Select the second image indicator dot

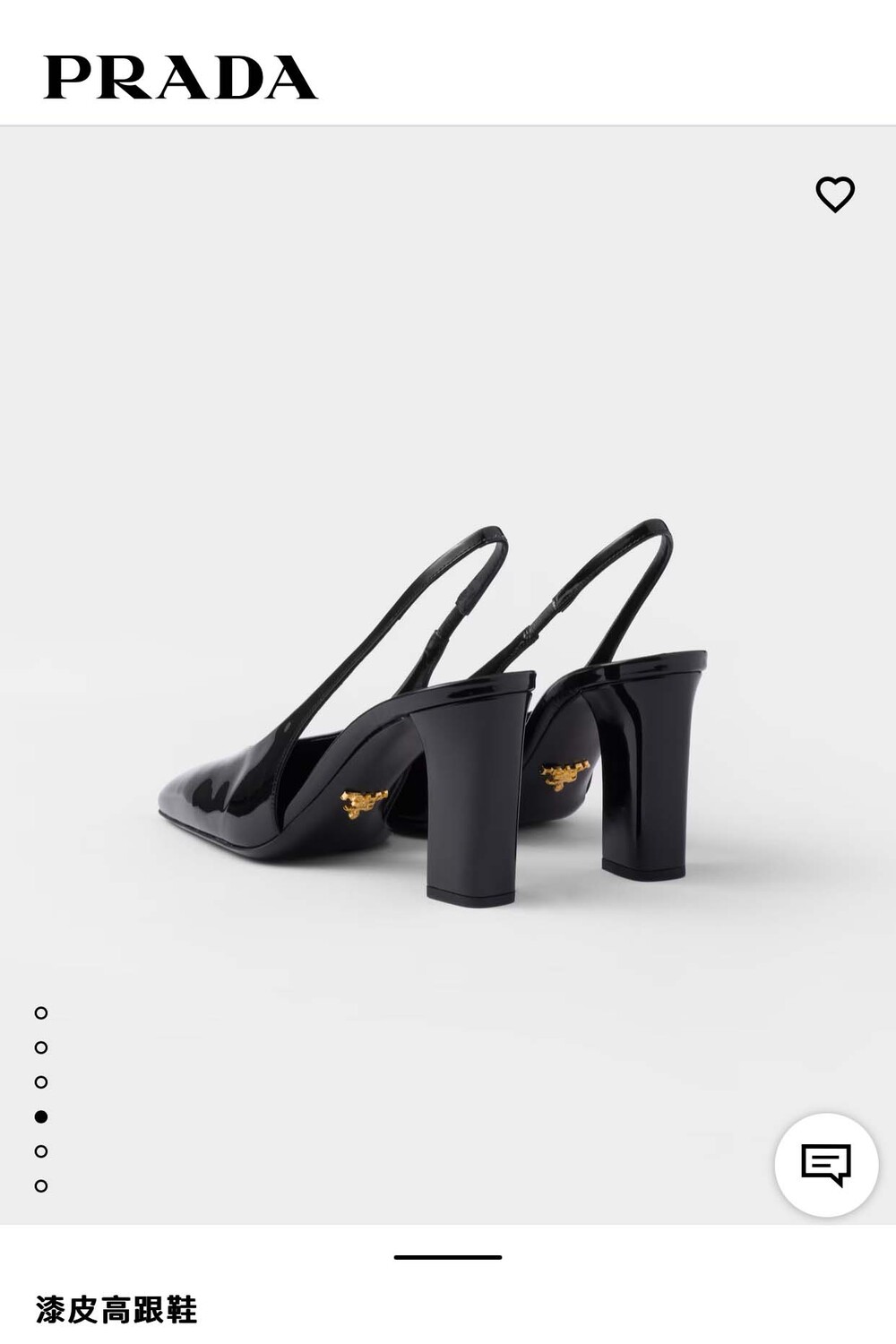click(x=41, y=1047)
